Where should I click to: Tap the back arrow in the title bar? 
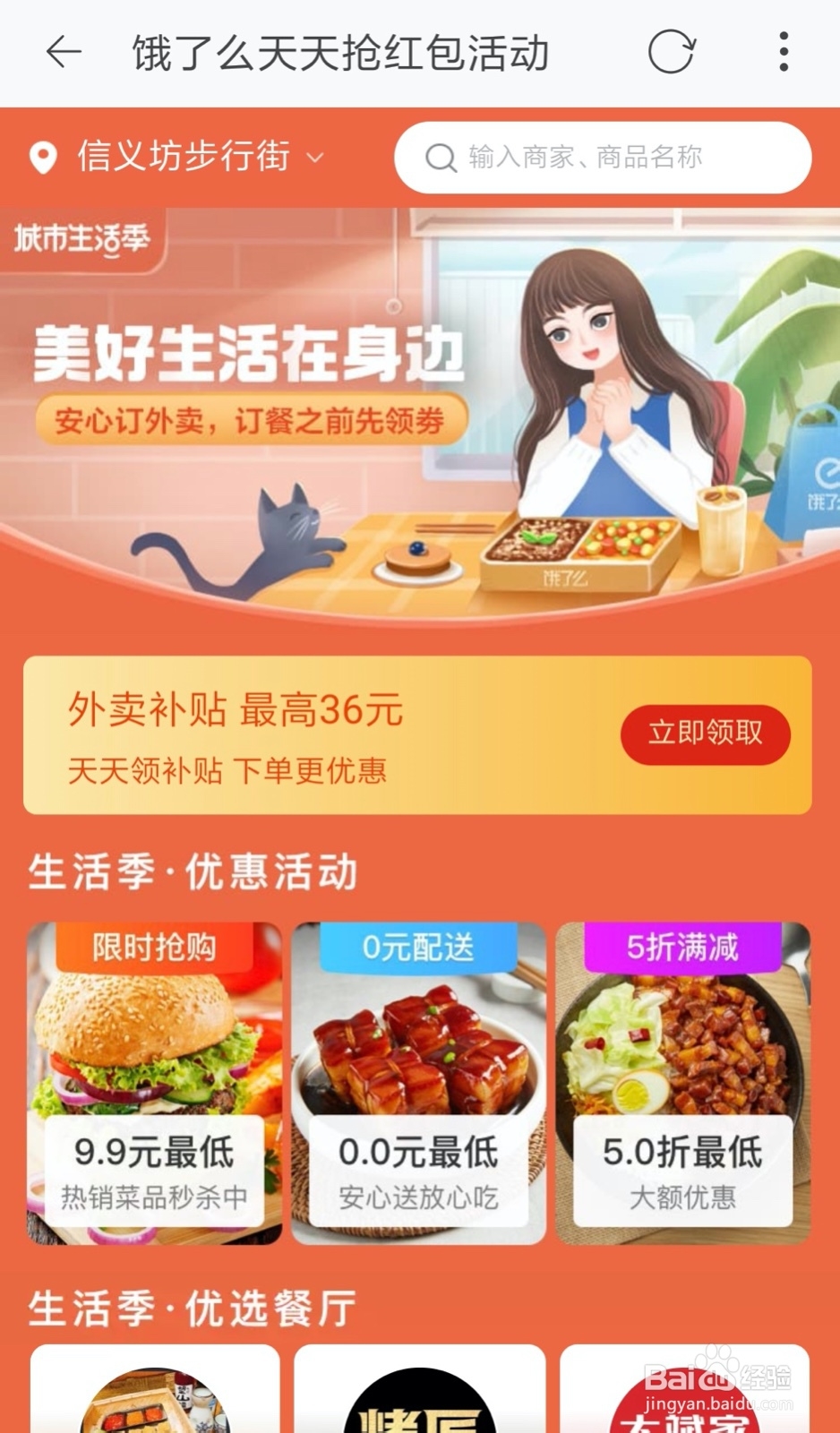pos(62,53)
